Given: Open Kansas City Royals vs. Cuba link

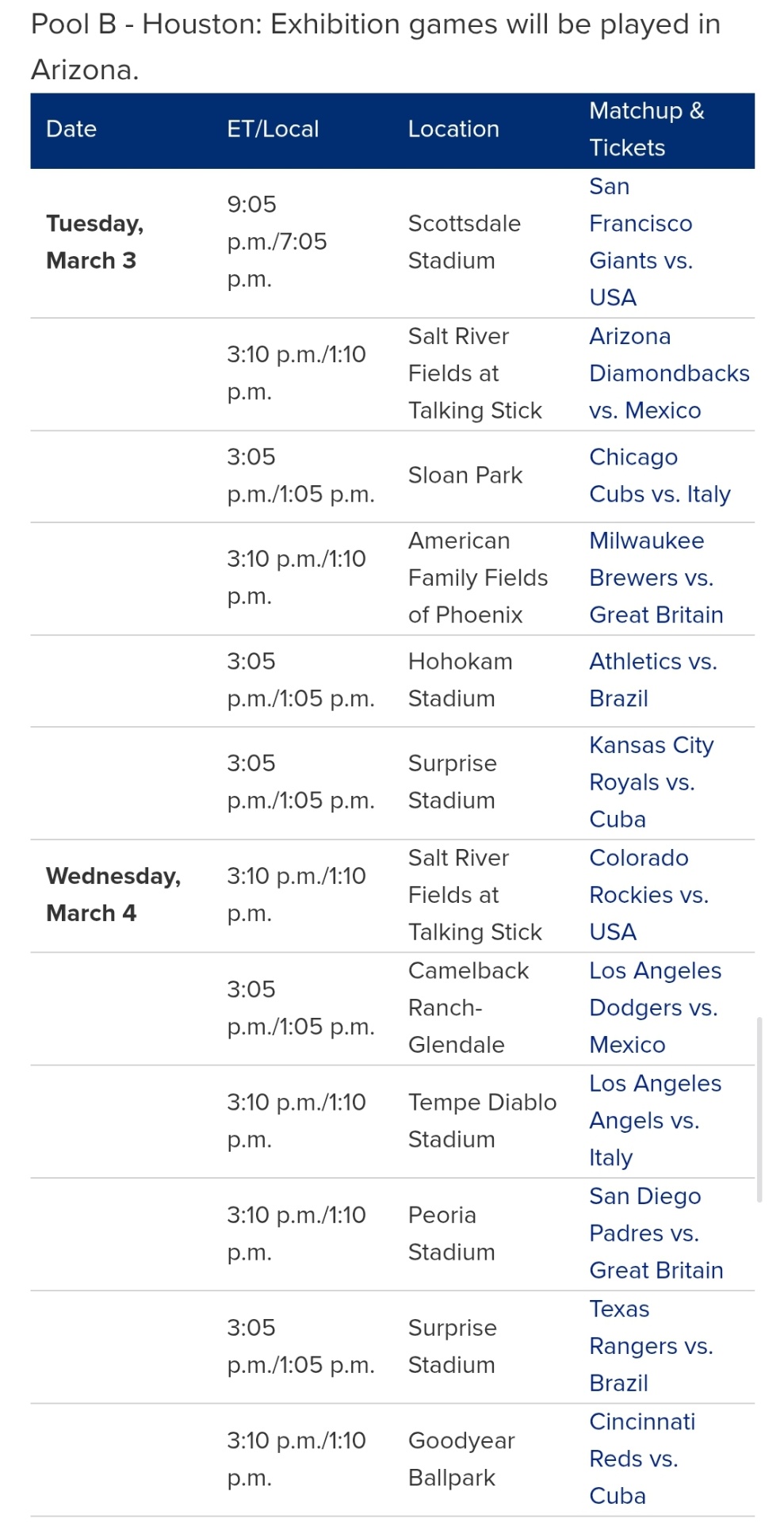Looking at the screenshot, I should (651, 782).
